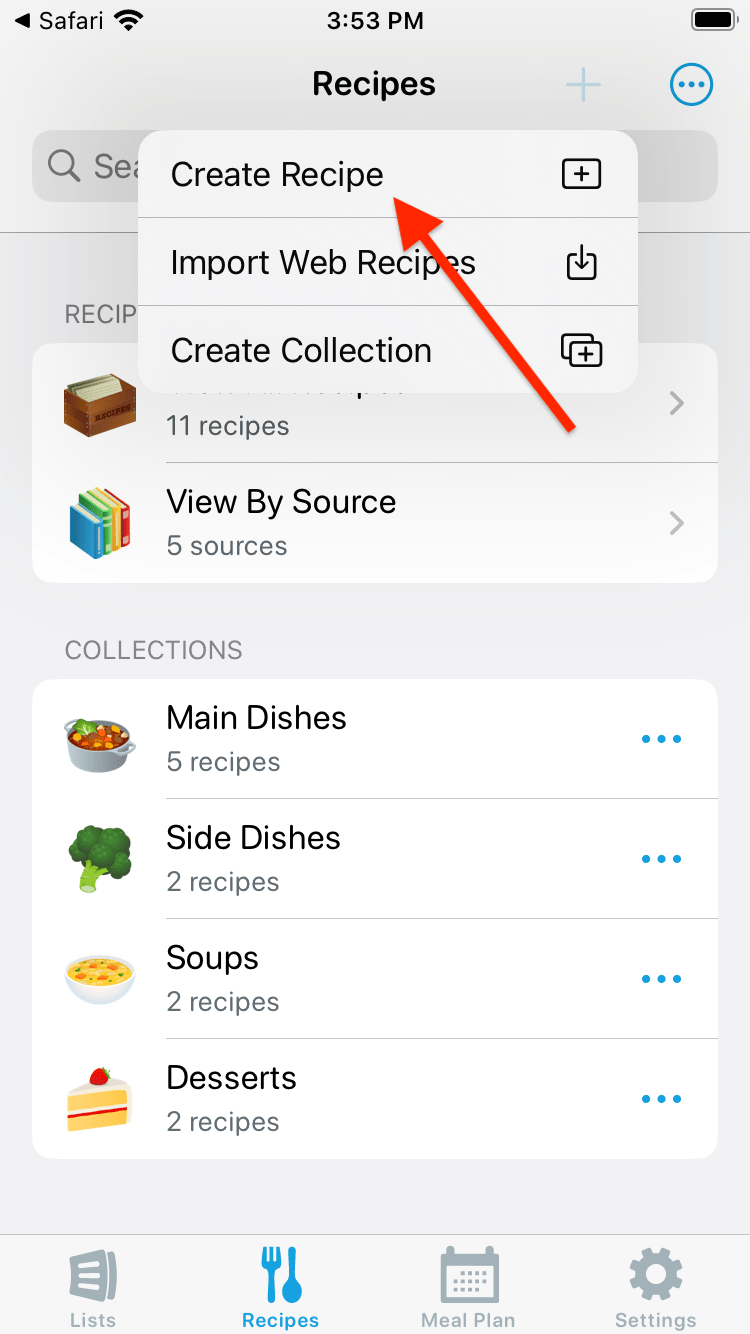This screenshot has width=750, height=1334.
Task: Choose Import Web Recipes option
Action: point(322,263)
